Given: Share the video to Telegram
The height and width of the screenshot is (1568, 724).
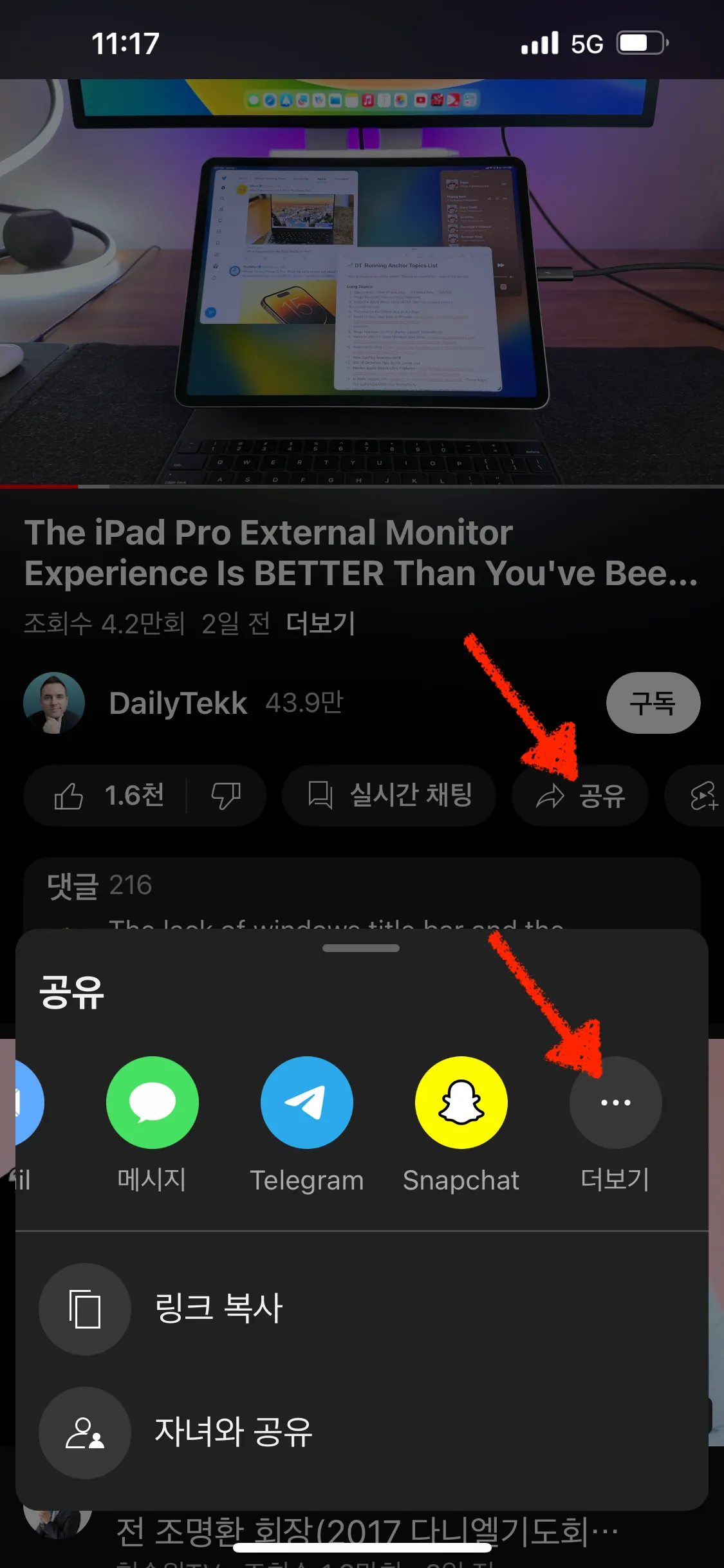Looking at the screenshot, I should 306,1102.
